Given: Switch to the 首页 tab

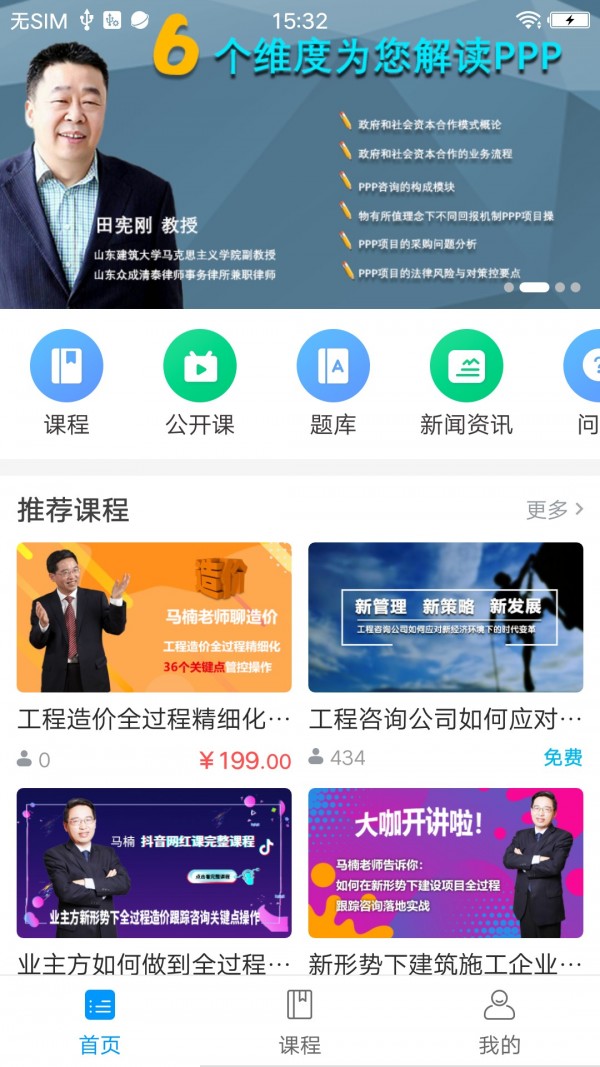Looking at the screenshot, I should tap(100, 1022).
